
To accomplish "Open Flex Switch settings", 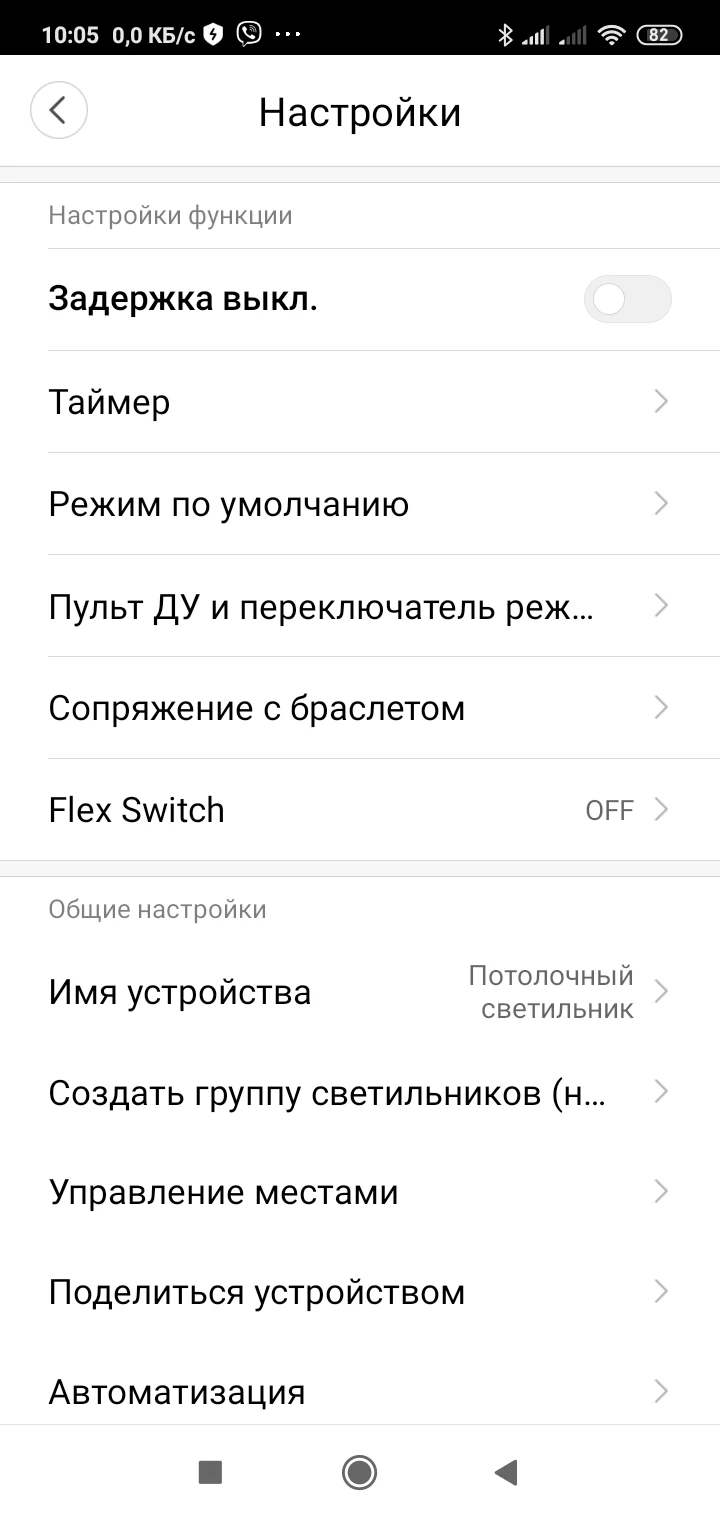I will pyautogui.click(x=360, y=810).
